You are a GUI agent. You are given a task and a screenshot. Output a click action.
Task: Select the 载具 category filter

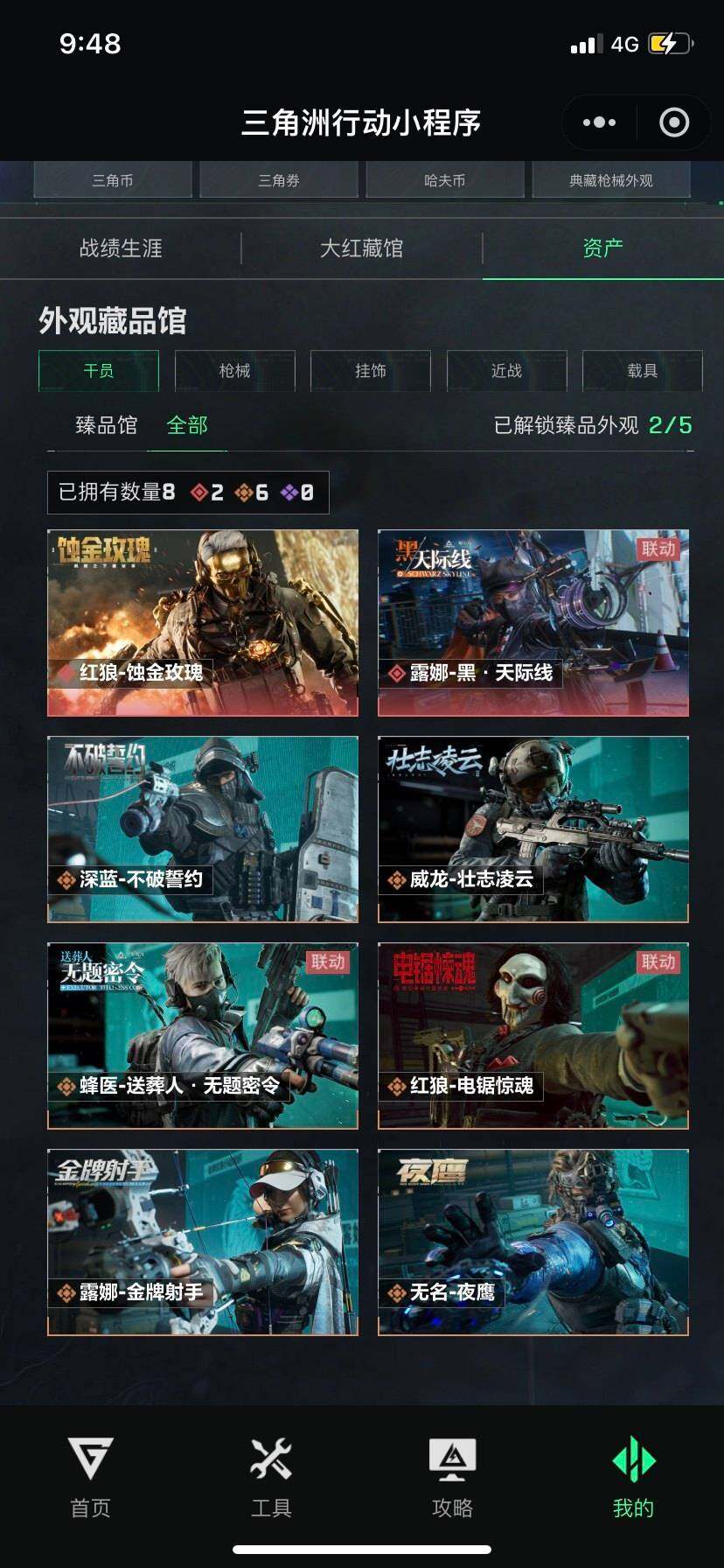(643, 370)
